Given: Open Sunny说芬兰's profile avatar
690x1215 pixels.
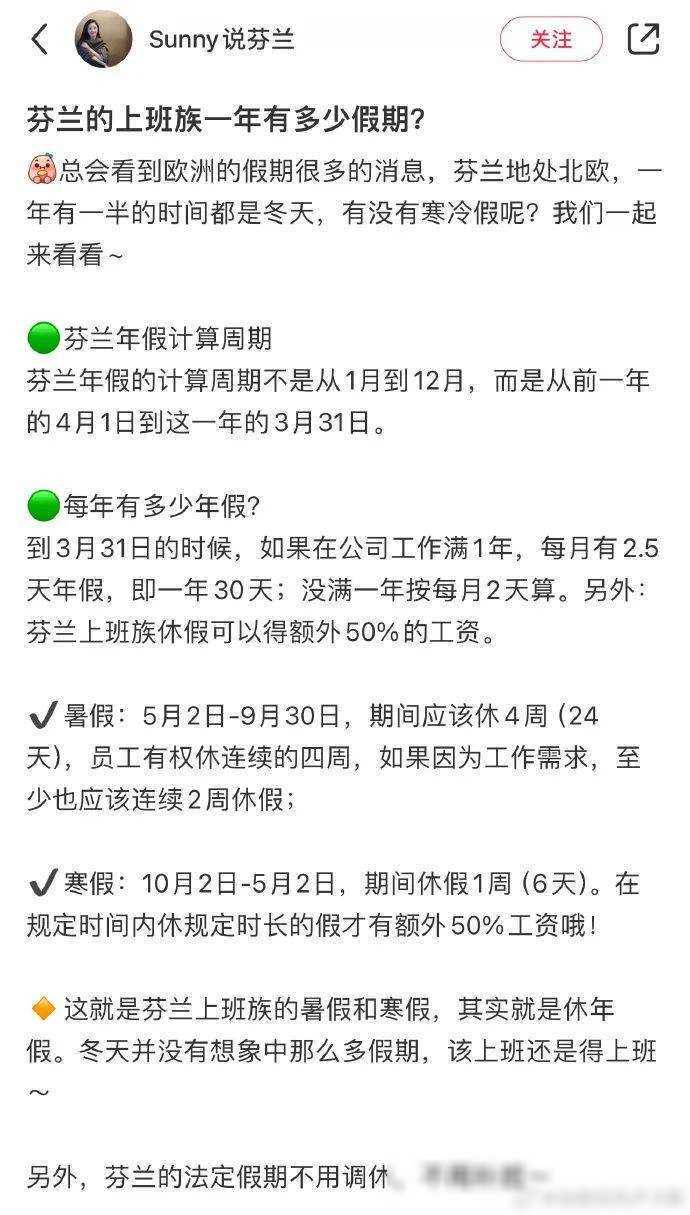Looking at the screenshot, I should tap(103, 40).
